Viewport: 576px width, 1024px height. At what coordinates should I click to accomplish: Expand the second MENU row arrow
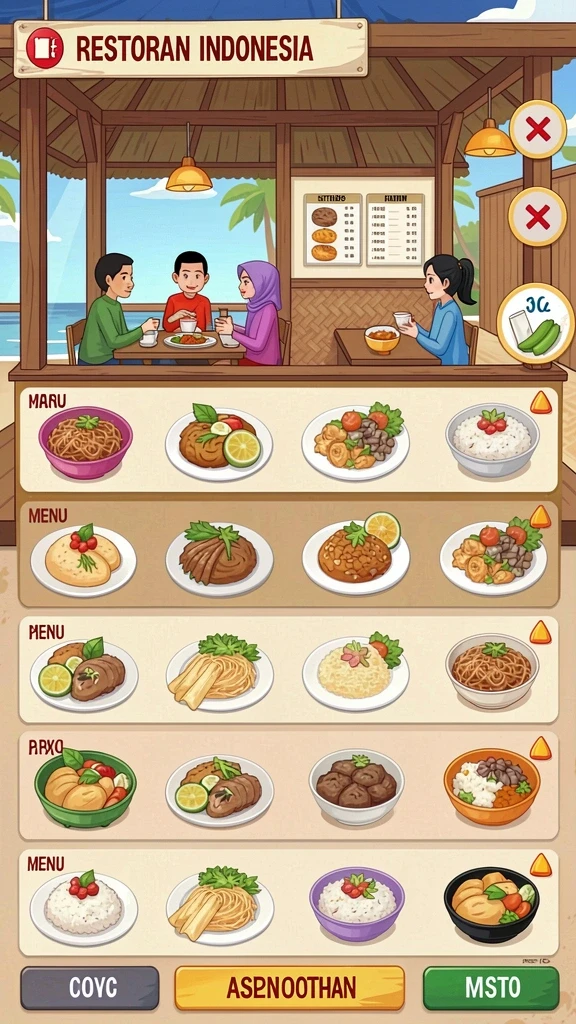540,517
